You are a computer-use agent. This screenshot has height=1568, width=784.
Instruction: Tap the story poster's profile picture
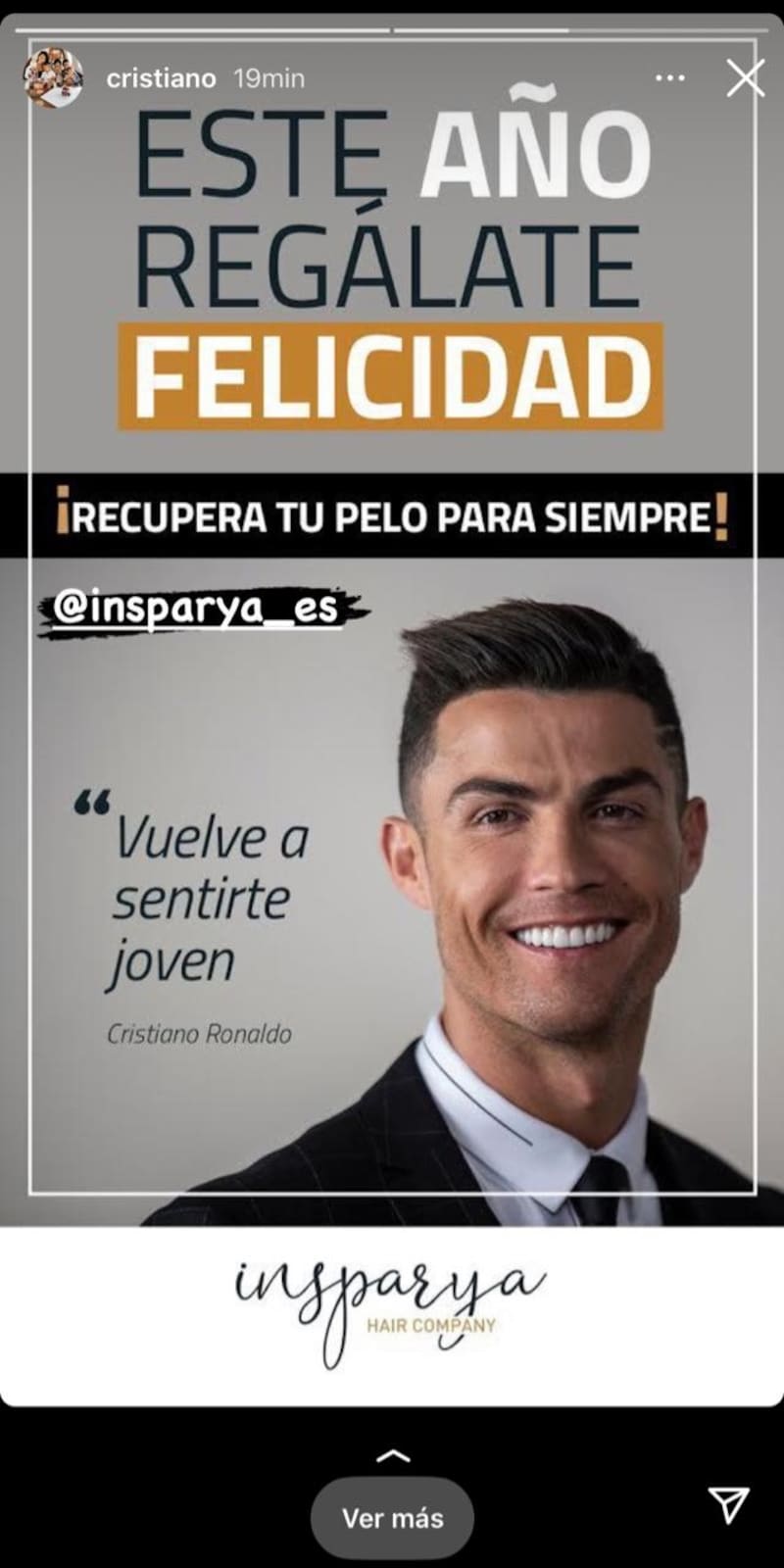pyautogui.click(x=54, y=77)
